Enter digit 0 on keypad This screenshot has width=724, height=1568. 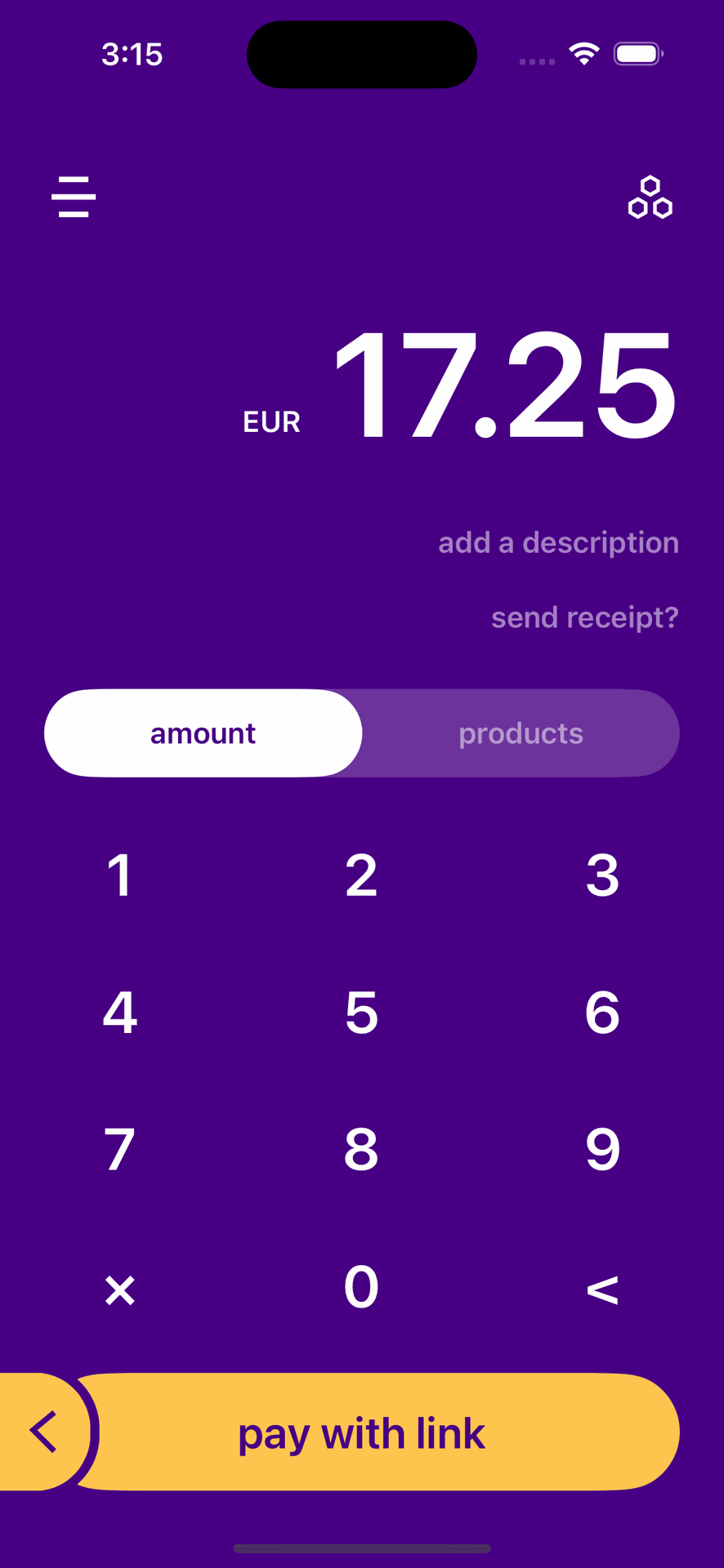point(361,1287)
